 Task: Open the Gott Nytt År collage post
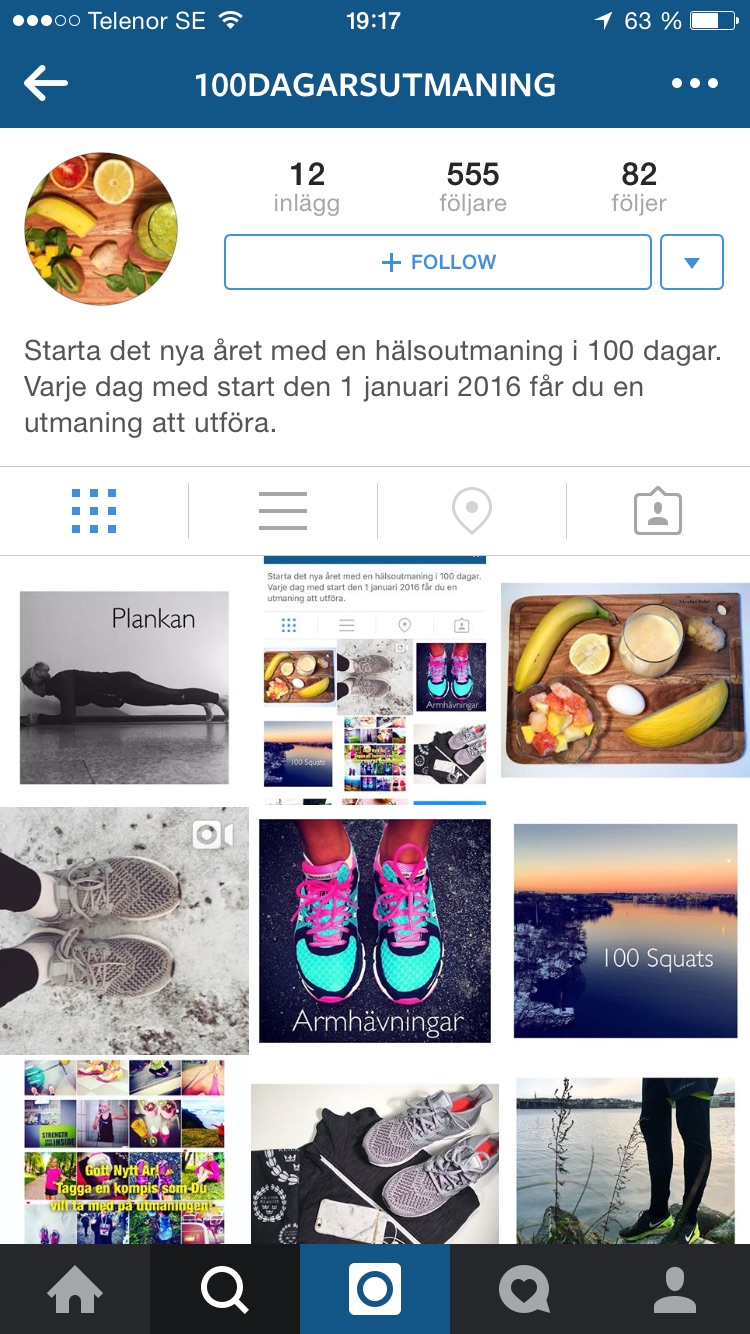click(x=124, y=1150)
